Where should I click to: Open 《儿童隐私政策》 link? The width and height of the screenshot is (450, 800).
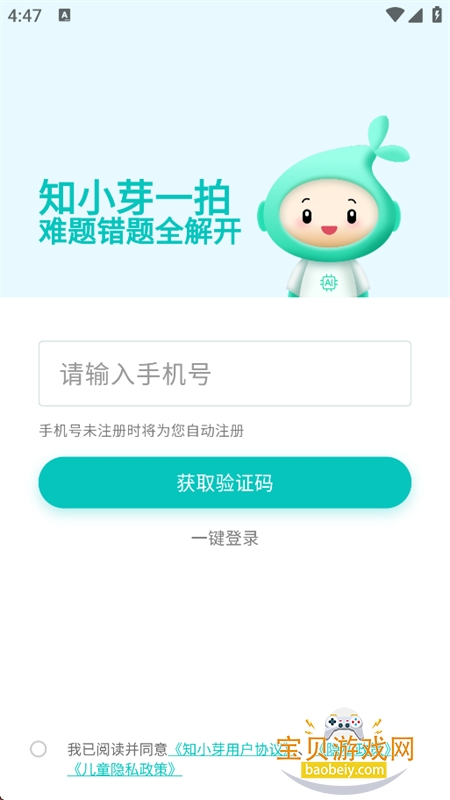[124, 769]
